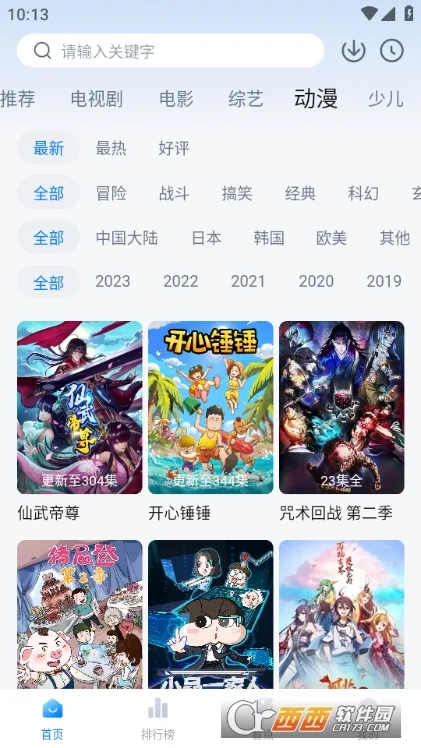Tap the keyword search field
421x748 pixels.
(x=170, y=51)
